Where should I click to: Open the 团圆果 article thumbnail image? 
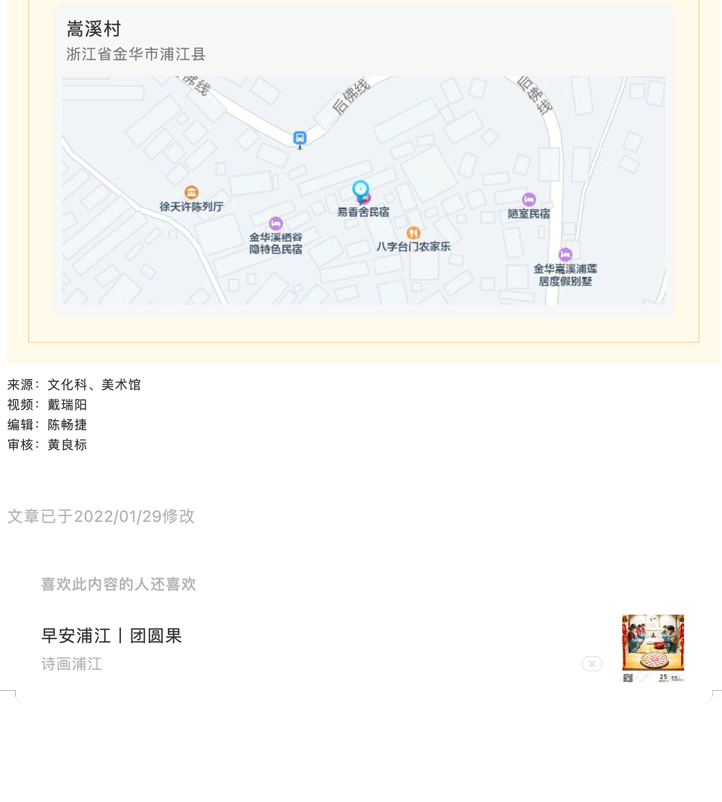tap(653, 647)
